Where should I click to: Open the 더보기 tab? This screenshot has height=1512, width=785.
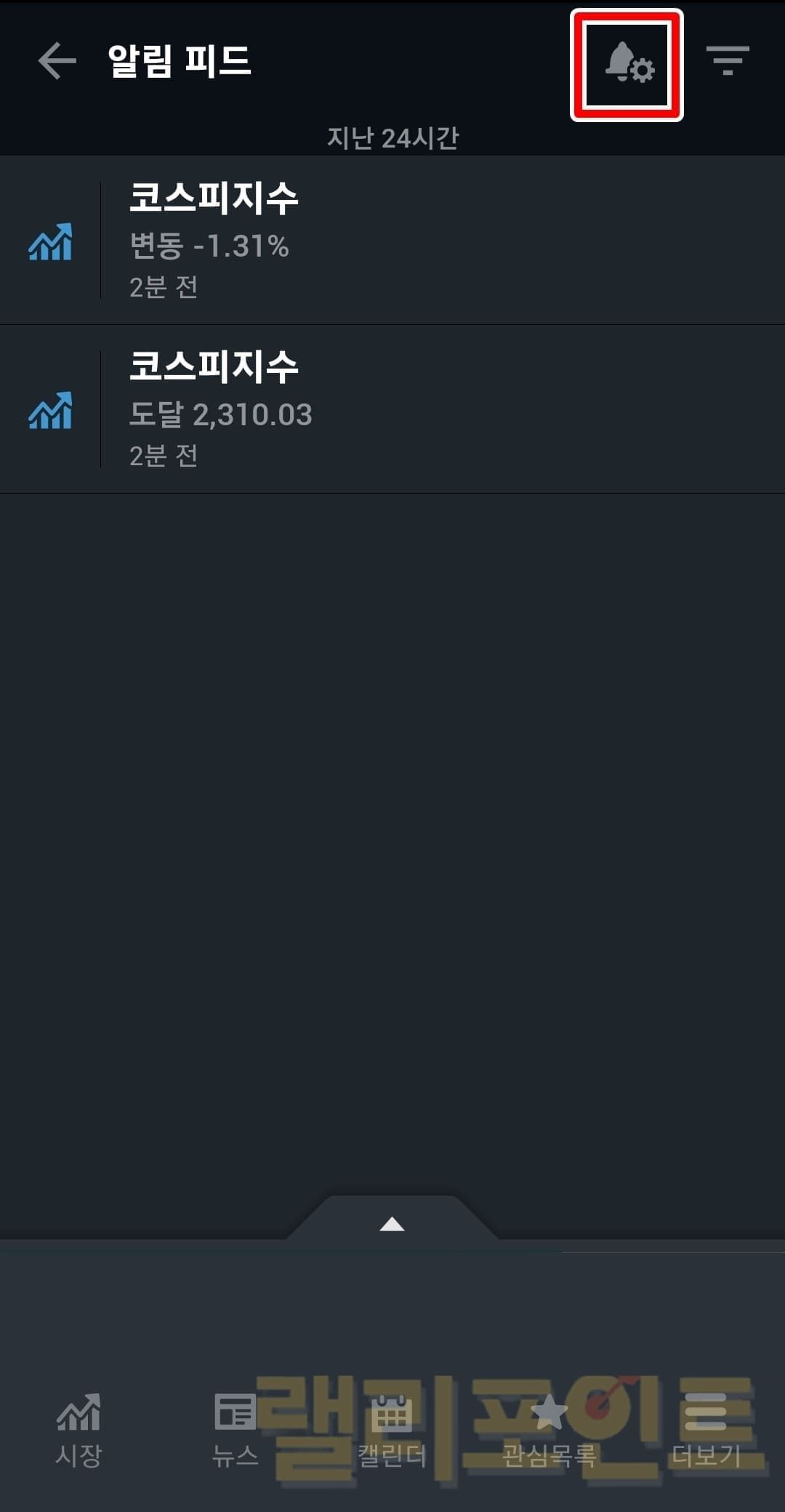point(705,1429)
